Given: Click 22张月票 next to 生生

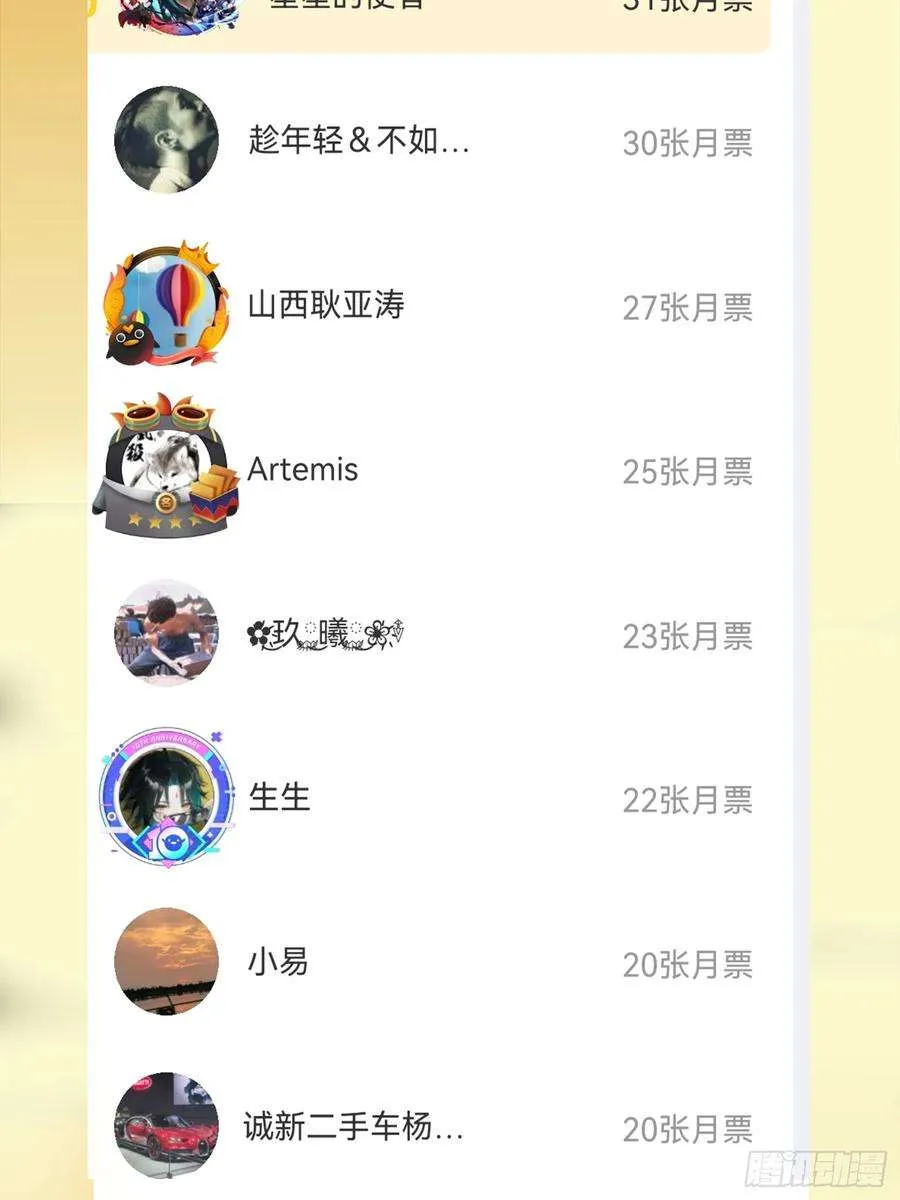Looking at the screenshot, I should [x=690, y=800].
